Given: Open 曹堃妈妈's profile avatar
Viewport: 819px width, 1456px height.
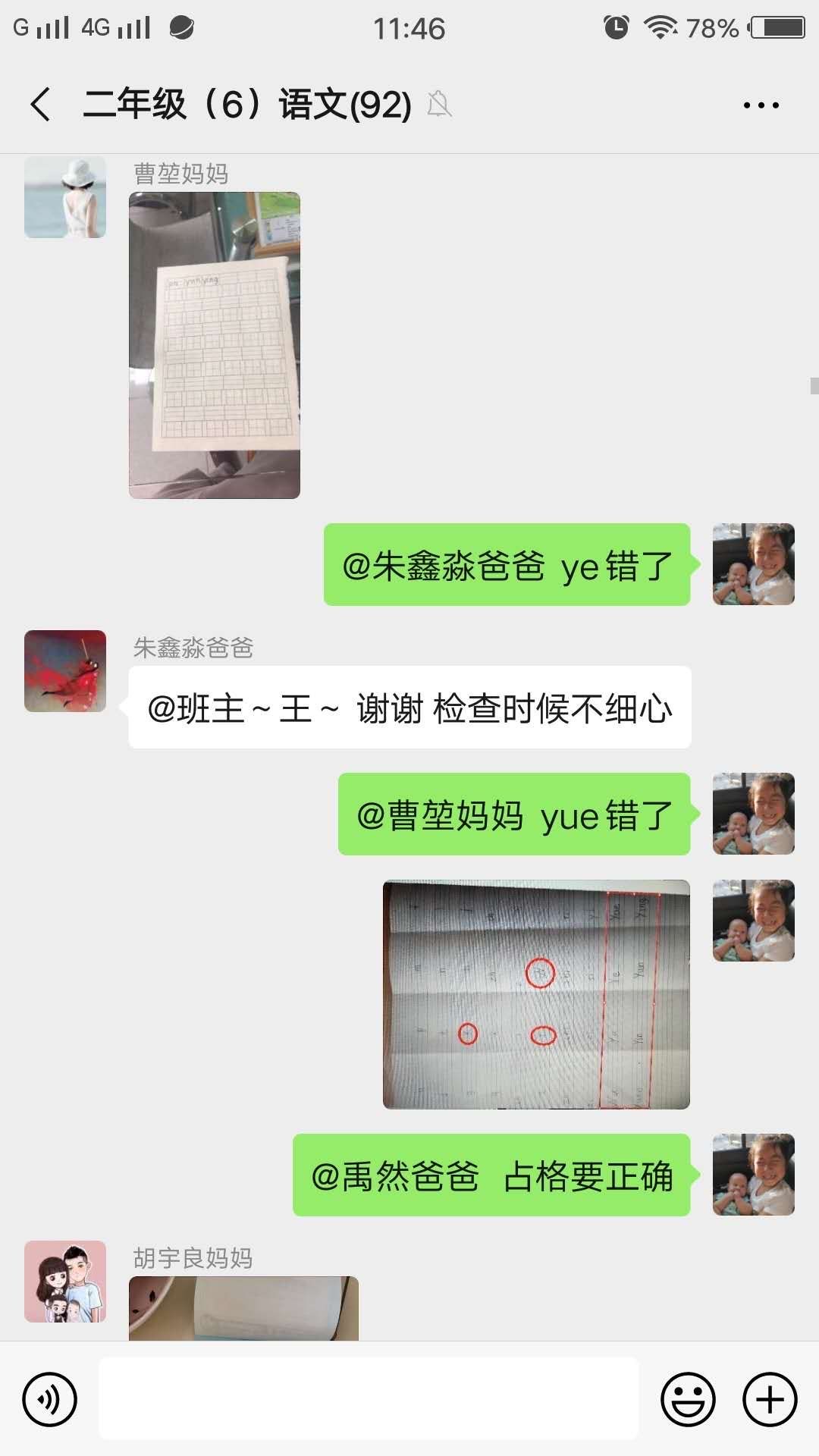Looking at the screenshot, I should 65,197.
